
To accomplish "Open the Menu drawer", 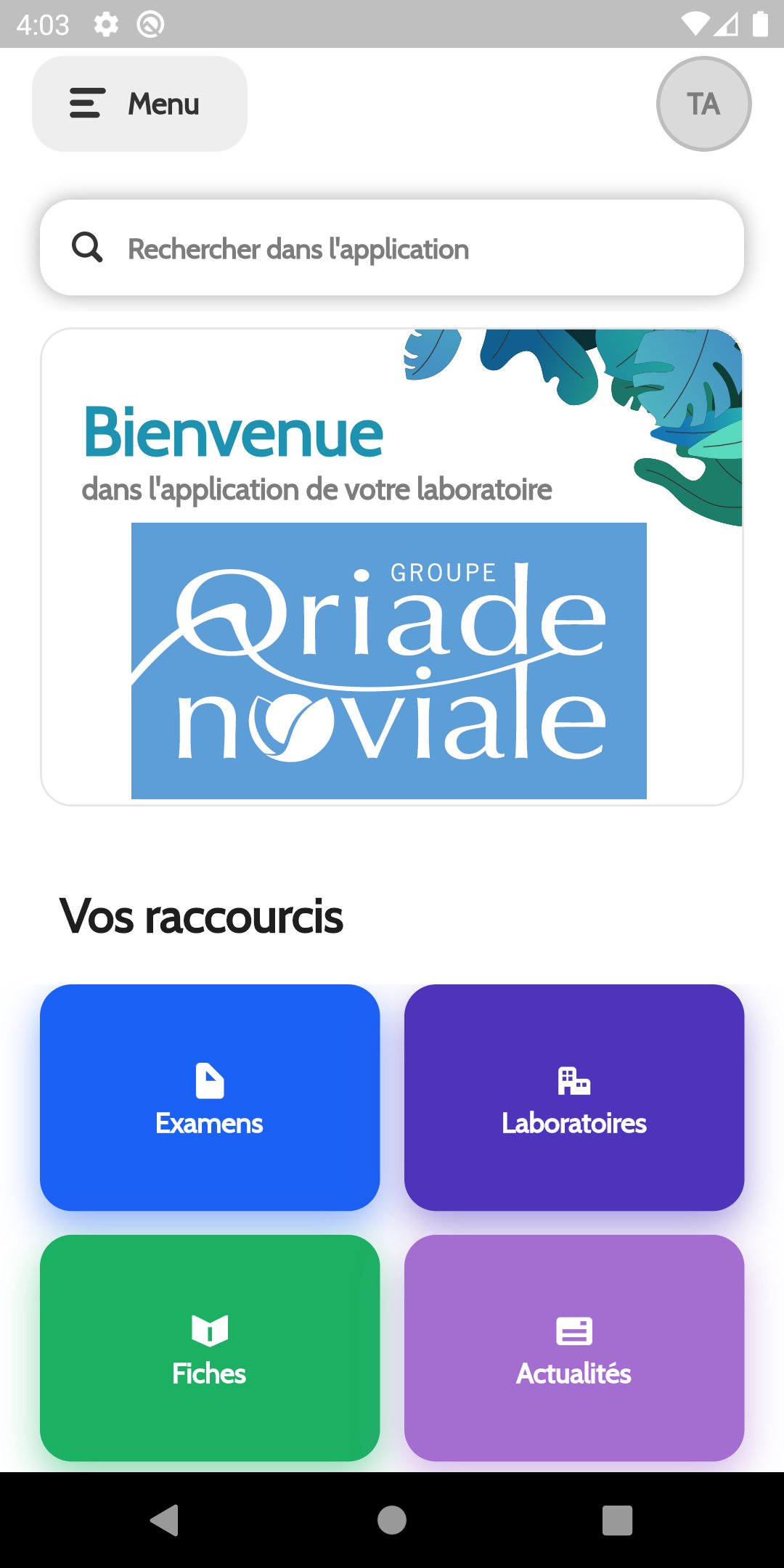I will tap(139, 104).
